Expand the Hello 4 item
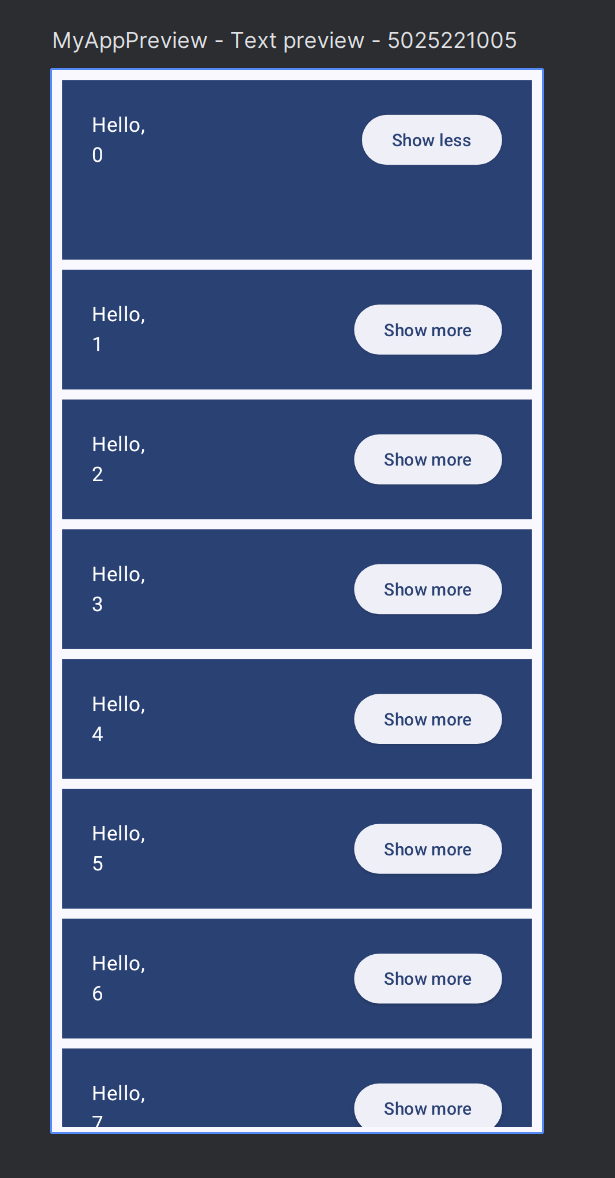 coord(428,719)
